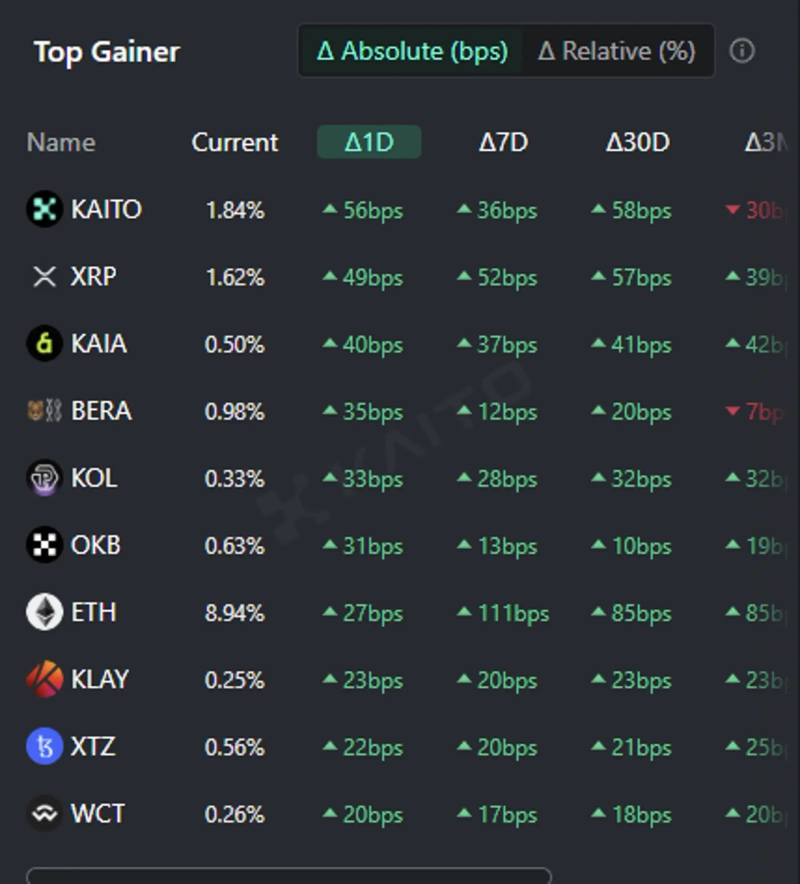This screenshot has height=884, width=800.
Task: Open the BERA token row
Action: [101, 411]
